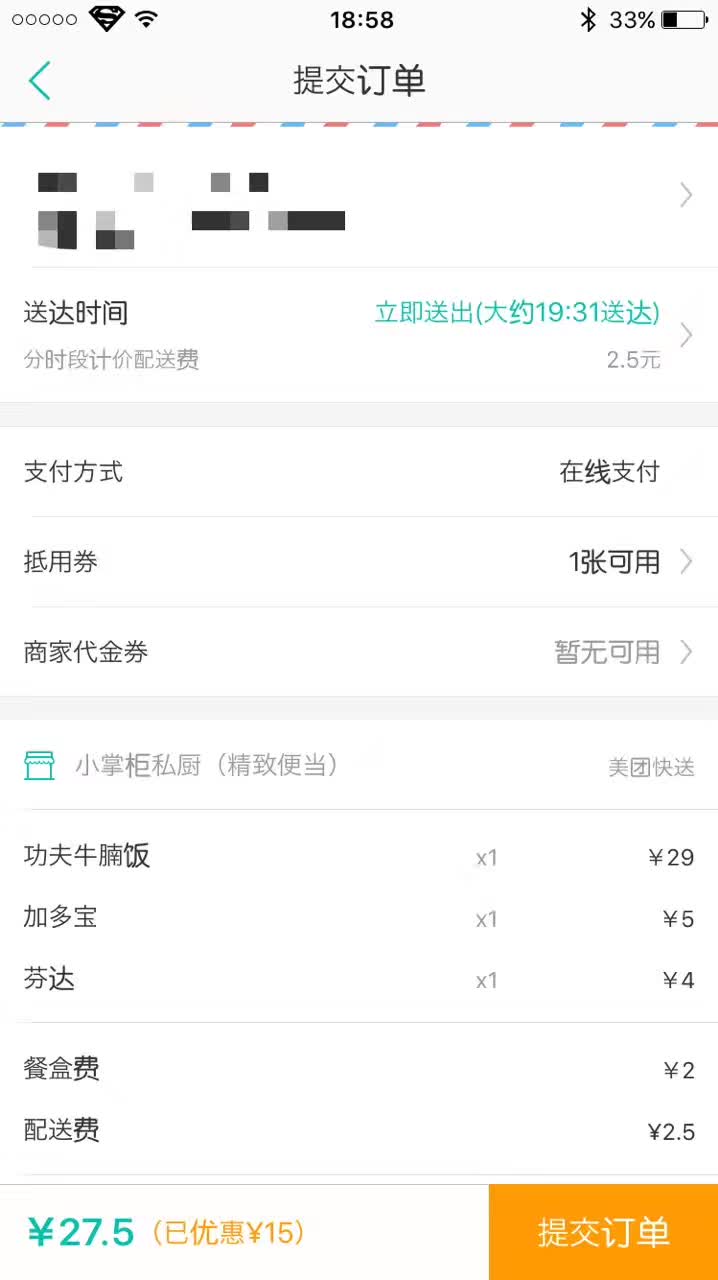Open the delivery address row
This screenshot has height=1280, width=718.
tap(359, 197)
